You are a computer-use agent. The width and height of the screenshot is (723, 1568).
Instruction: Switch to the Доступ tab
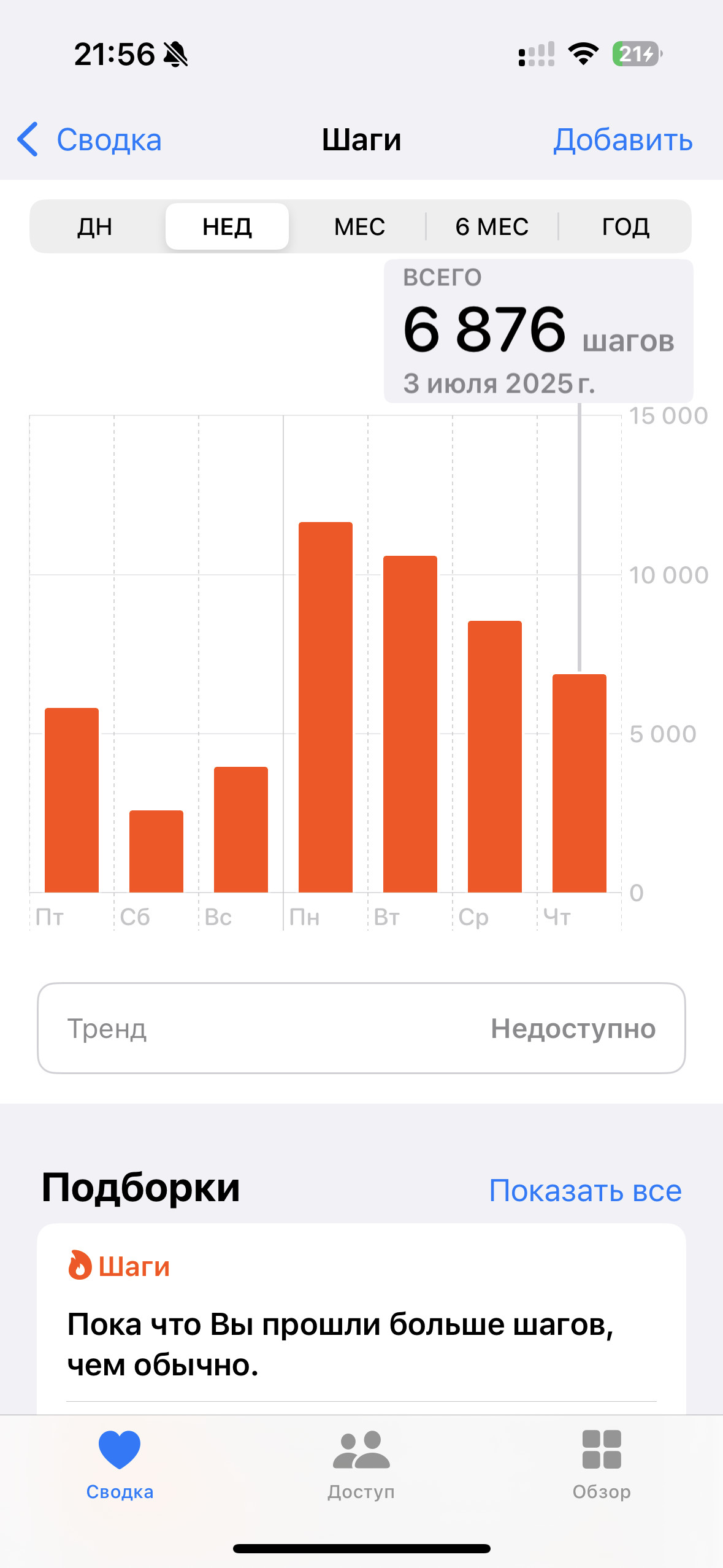[361, 1465]
